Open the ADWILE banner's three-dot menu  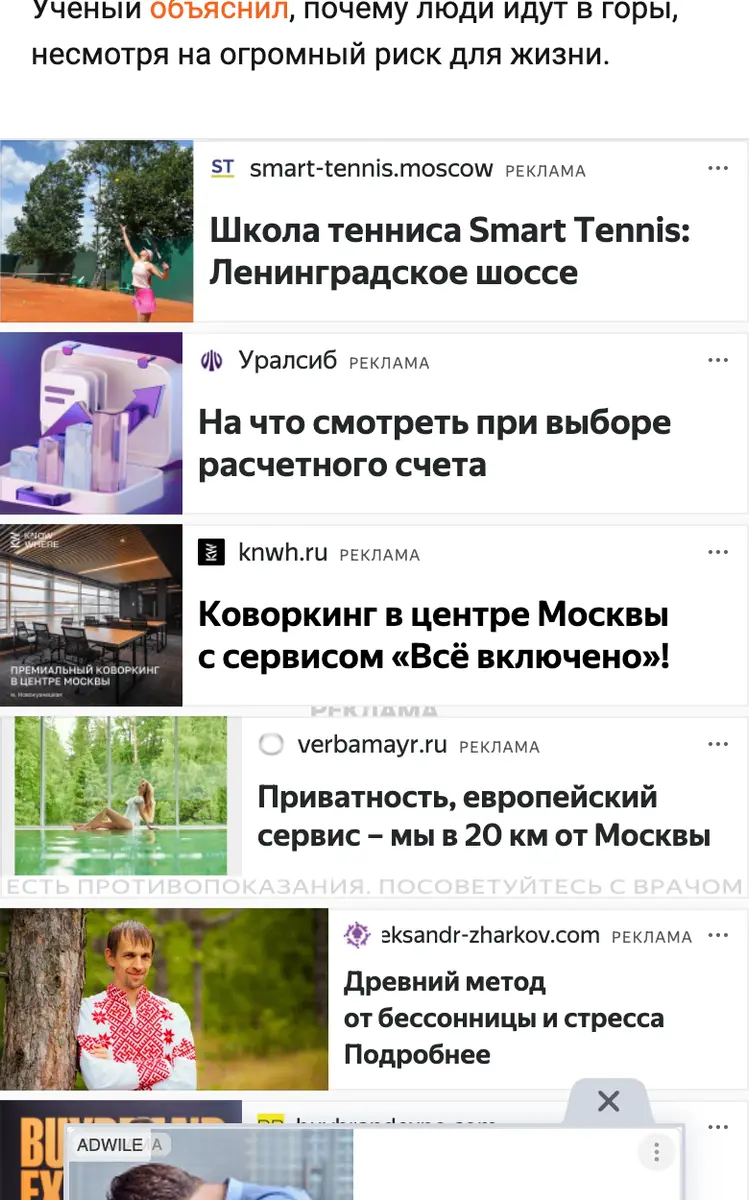pyautogui.click(x=656, y=1150)
